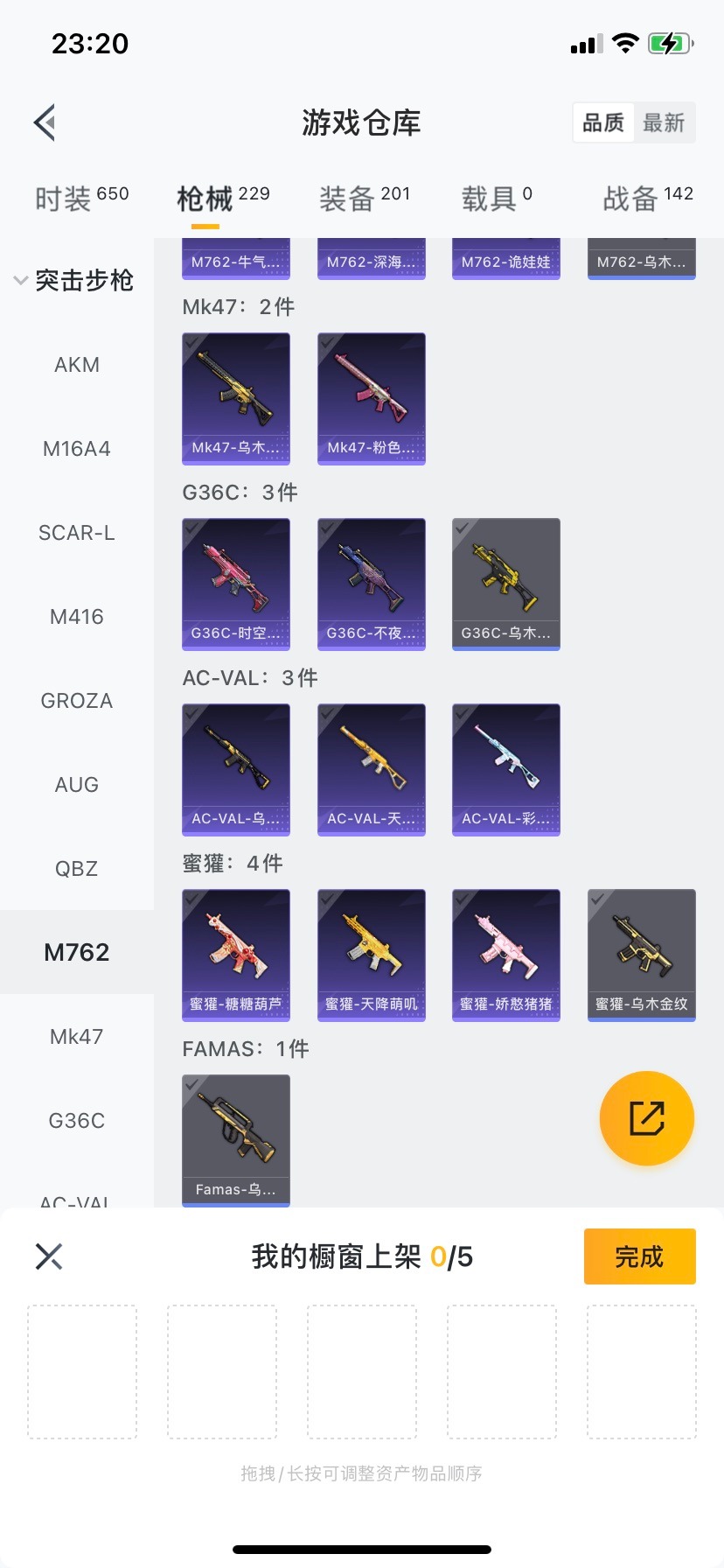
Task: Jump to AKM in the sidebar
Action: click(x=77, y=365)
